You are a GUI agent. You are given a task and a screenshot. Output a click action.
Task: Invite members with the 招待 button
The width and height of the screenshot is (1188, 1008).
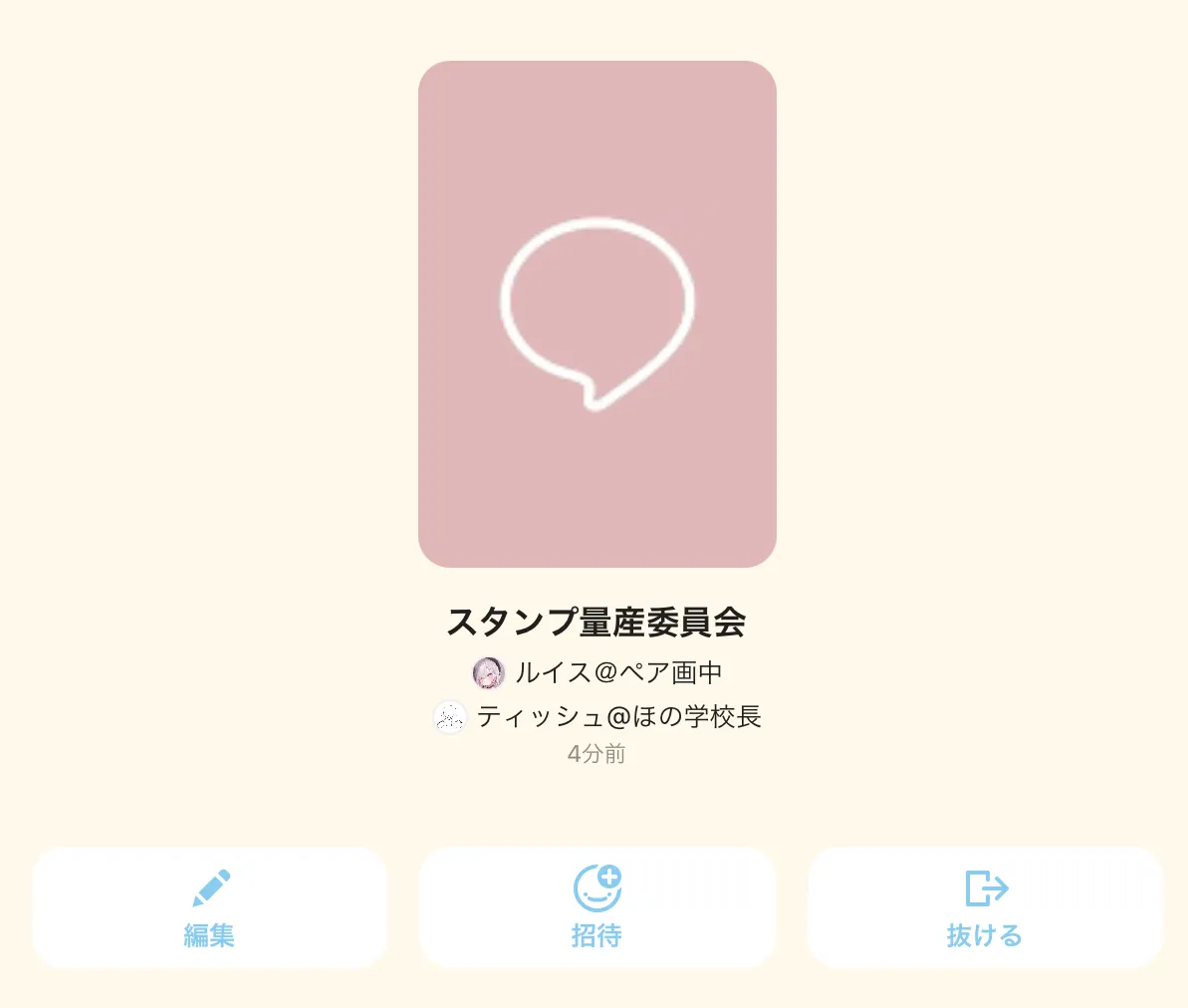pos(597,907)
